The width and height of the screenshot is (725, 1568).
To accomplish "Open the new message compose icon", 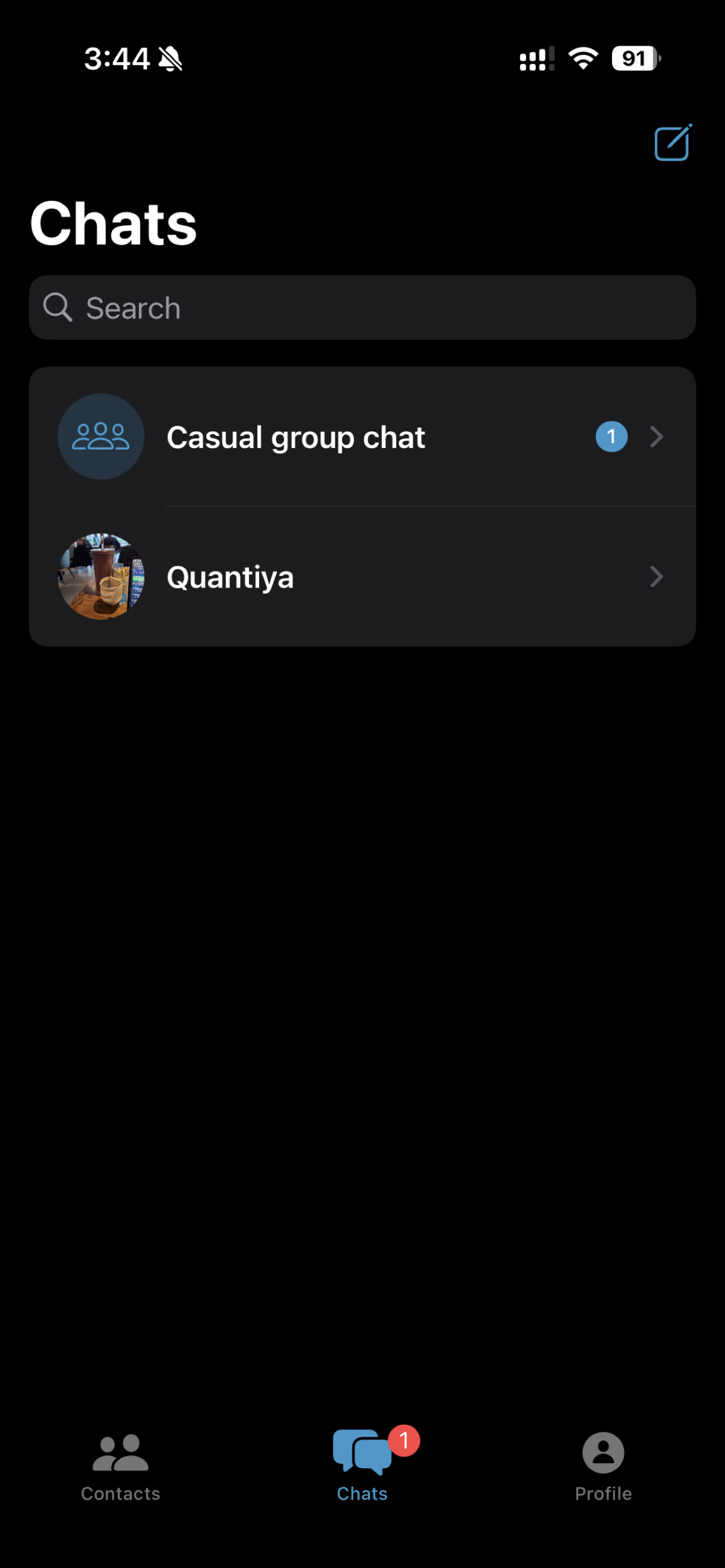I will pos(671,142).
